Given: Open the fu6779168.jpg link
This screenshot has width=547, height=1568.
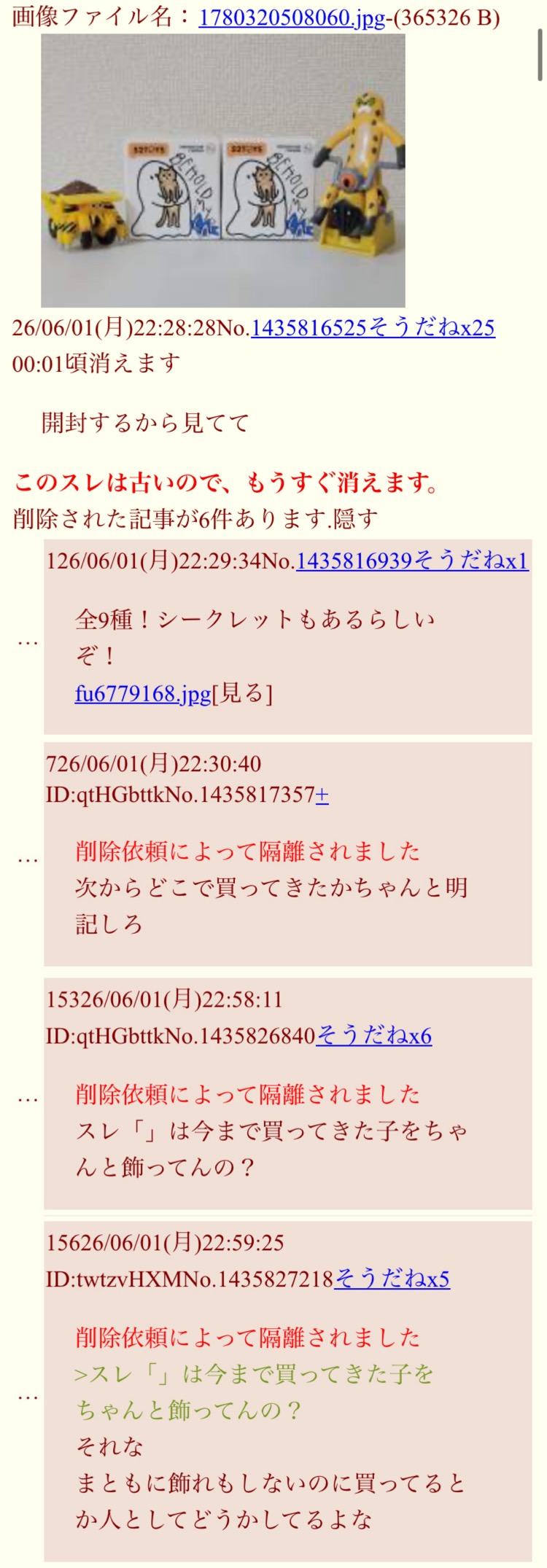Looking at the screenshot, I should (x=143, y=693).
